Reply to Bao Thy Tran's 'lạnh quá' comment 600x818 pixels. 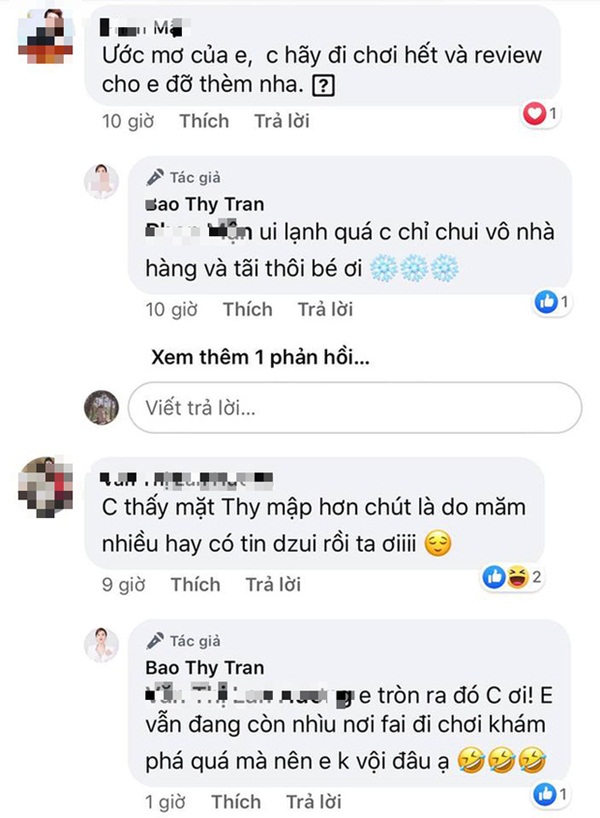click(326, 309)
